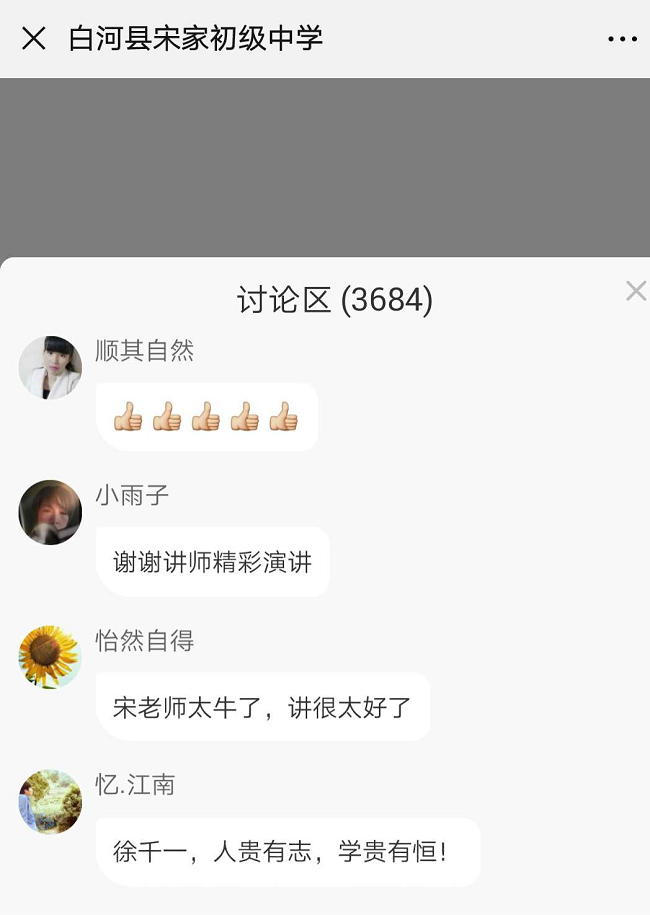Open 顺其自然's profile avatar
The height and width of the screenshot is (915, 650).
pyautogui.click(x=50, y=367)
